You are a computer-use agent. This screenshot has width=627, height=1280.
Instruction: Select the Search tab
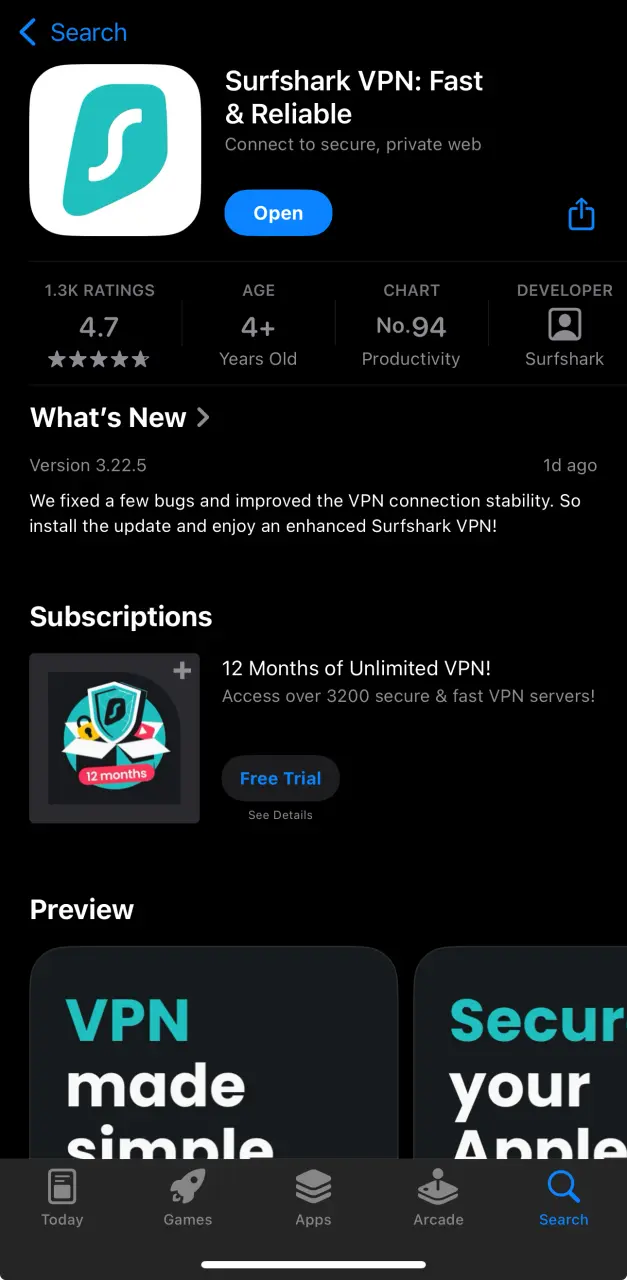click(563, 1197)
